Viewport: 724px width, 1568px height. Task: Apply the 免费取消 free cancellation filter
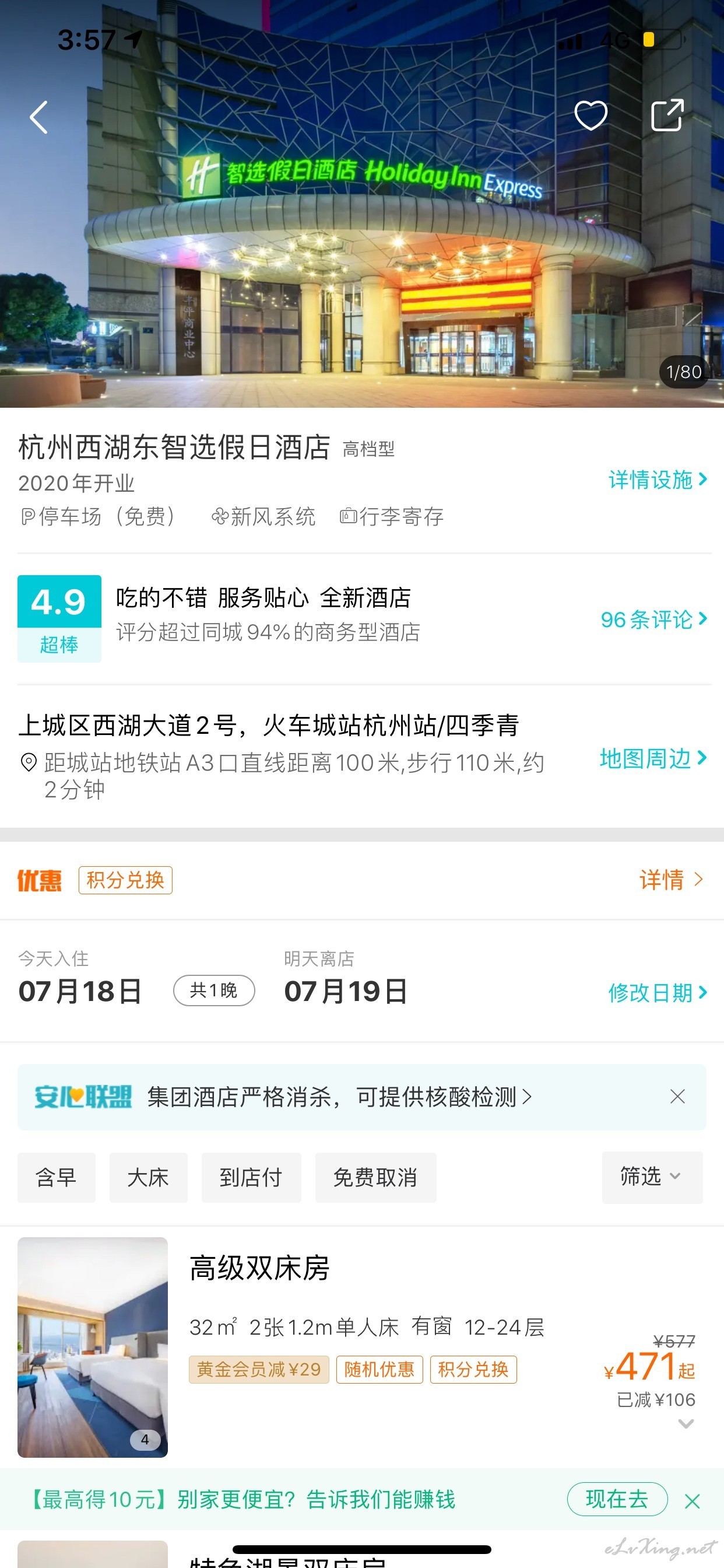pos(375,1177)
